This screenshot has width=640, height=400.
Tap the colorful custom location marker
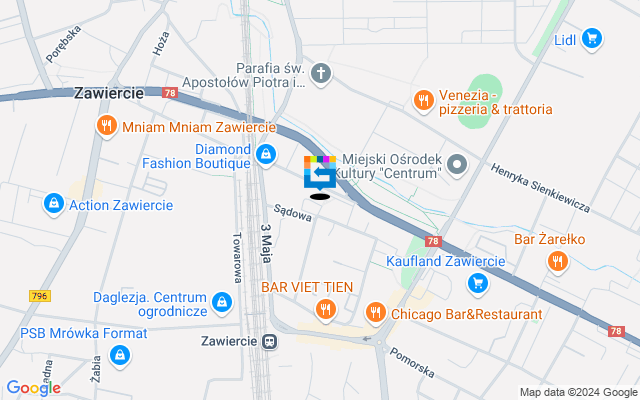[320, 172]
